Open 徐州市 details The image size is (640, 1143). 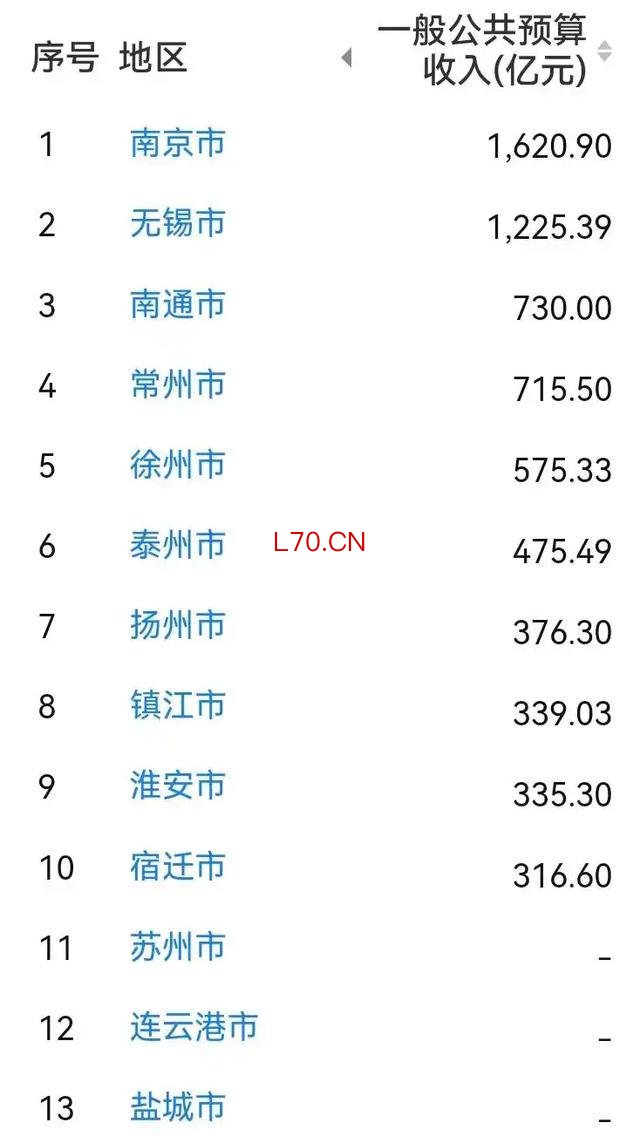click(x=178, y=465)
